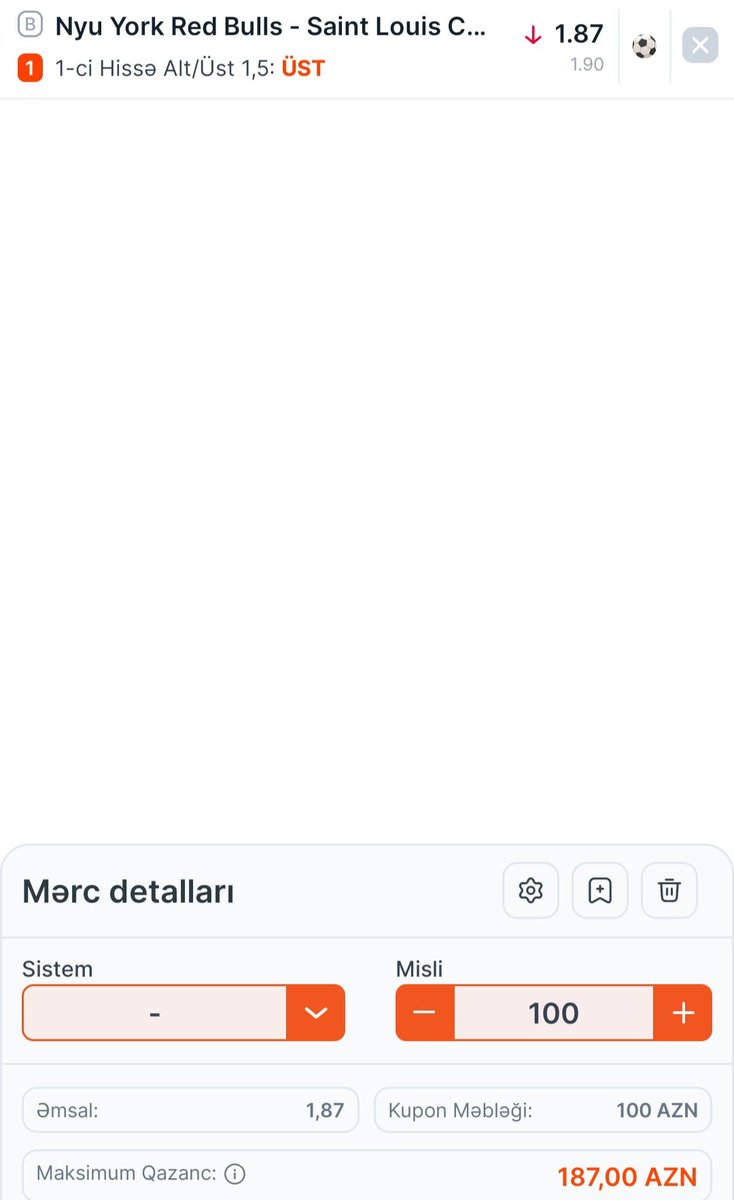Increase the Misli multiplier

[x=683, y=1013]
